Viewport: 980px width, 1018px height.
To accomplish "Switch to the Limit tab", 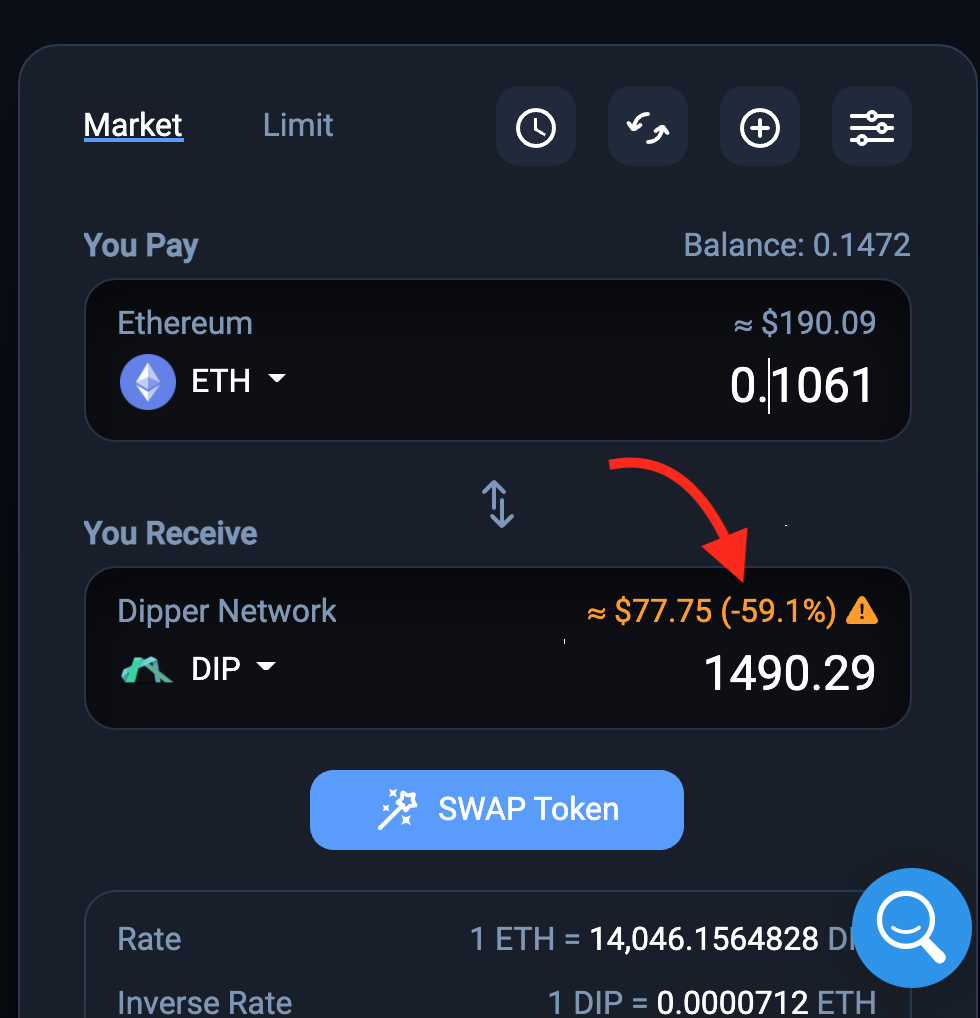I will (298, 125).
